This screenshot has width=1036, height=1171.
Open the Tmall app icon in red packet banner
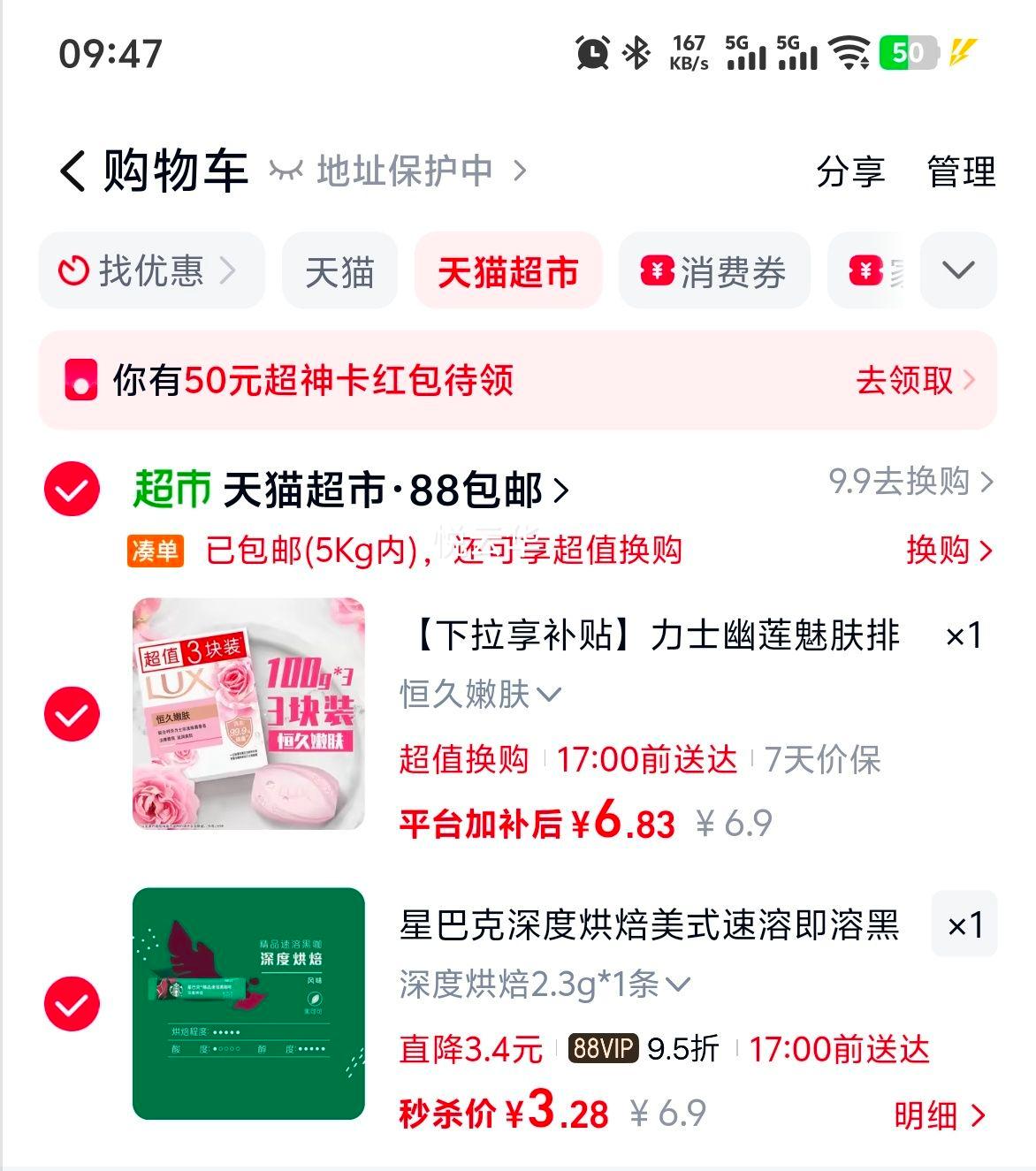coord(80,381)
